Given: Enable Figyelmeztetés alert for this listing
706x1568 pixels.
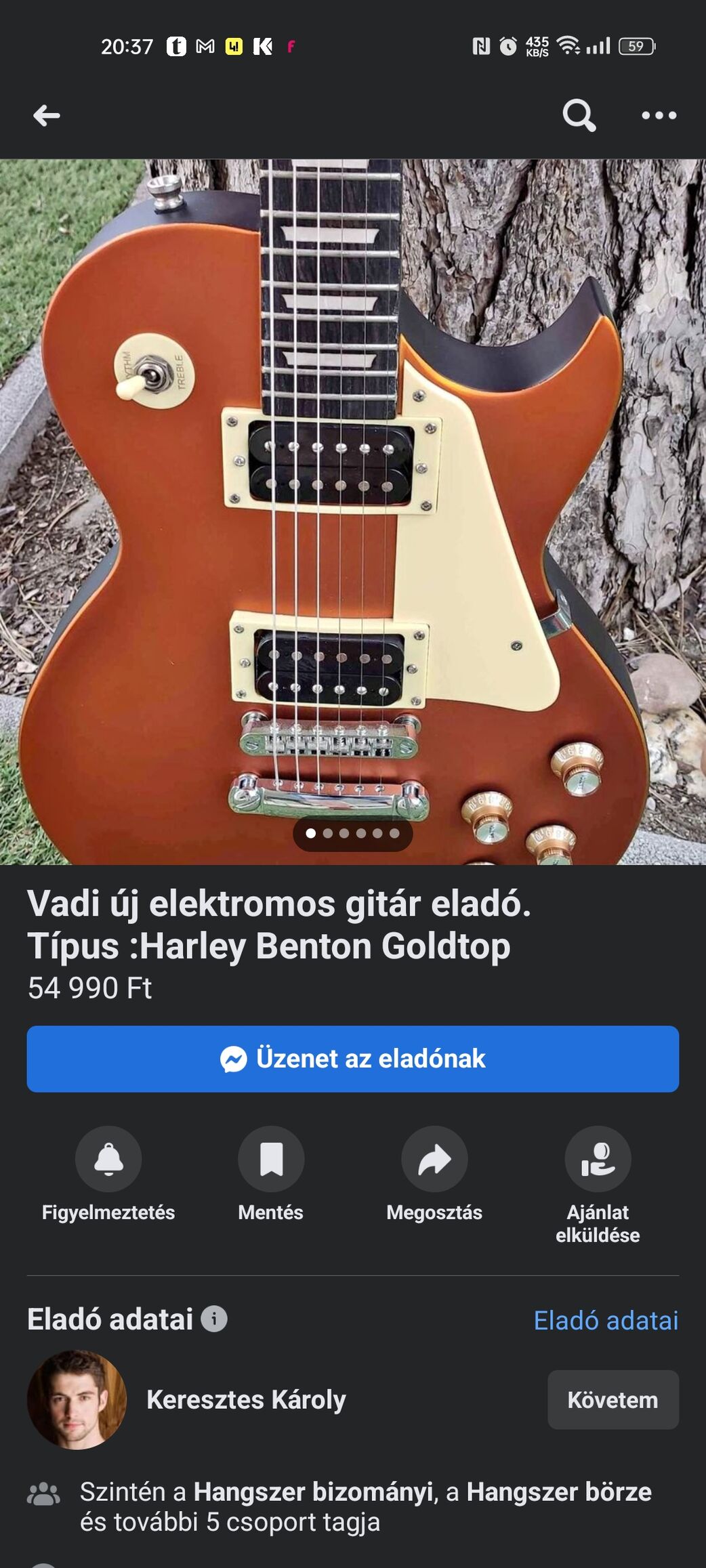Looking at the screenshot, I should point(108,1159).
